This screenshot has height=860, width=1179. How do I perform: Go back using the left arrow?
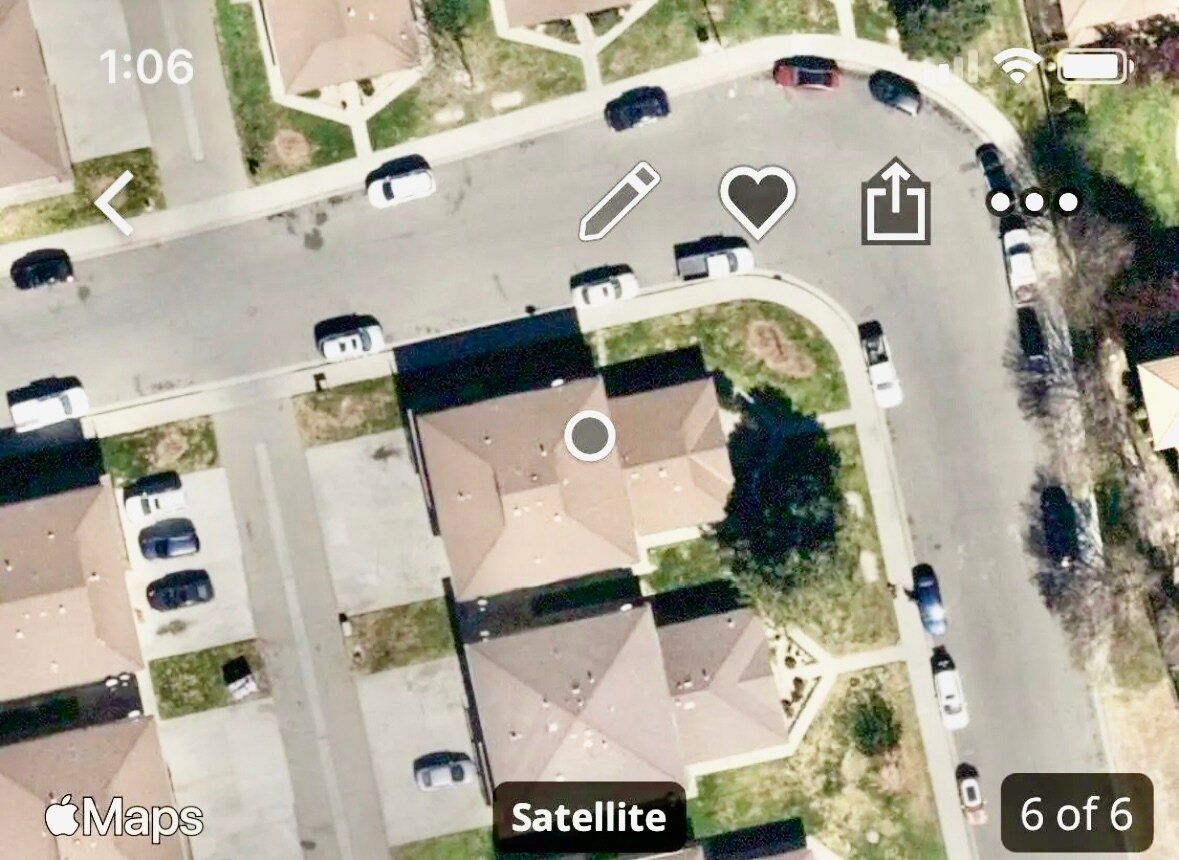click(114, 203)
